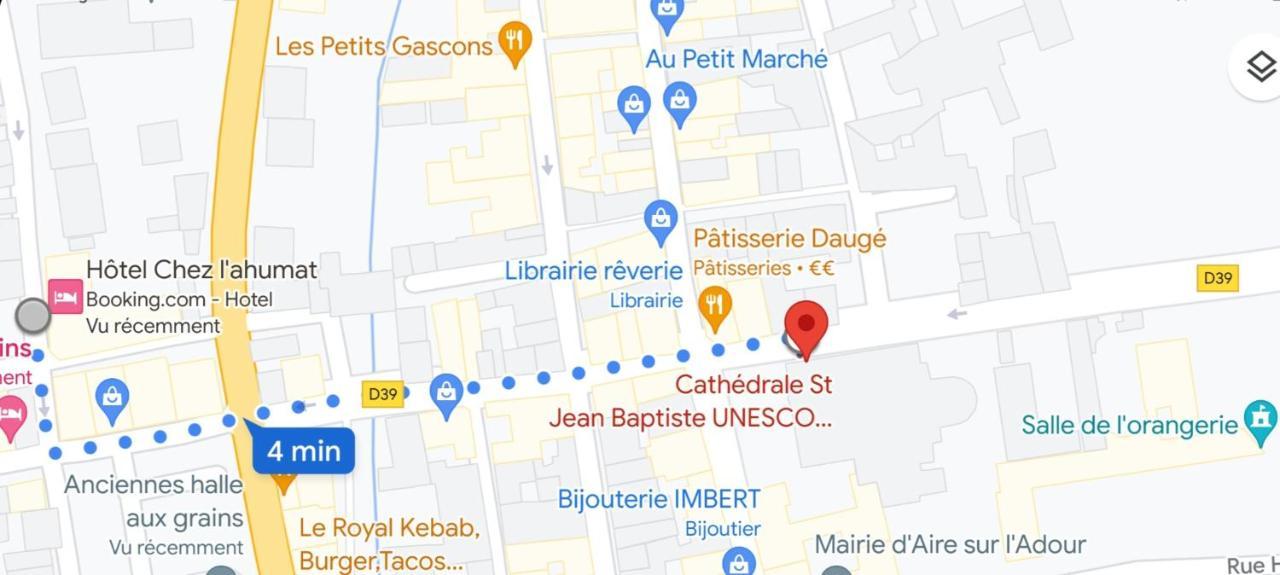This screenshot has height=575, width=1280.
Task: Tap the 4 min route label
Action: tap(304, 450)
